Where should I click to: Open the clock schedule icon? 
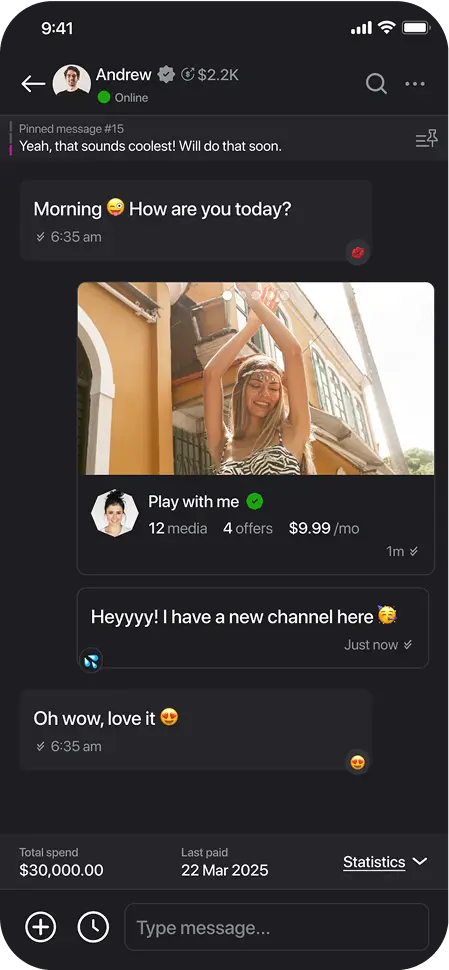pyautogui.click(x=93, y=927)
